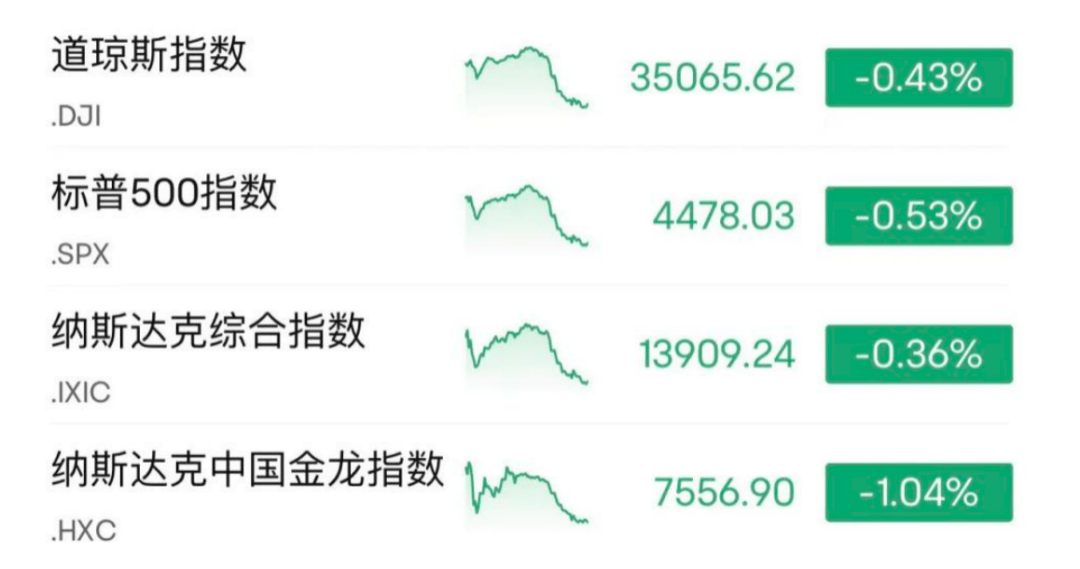
Task: Open the 标普500指数 .SPX index row
Action: coord(165,194)
